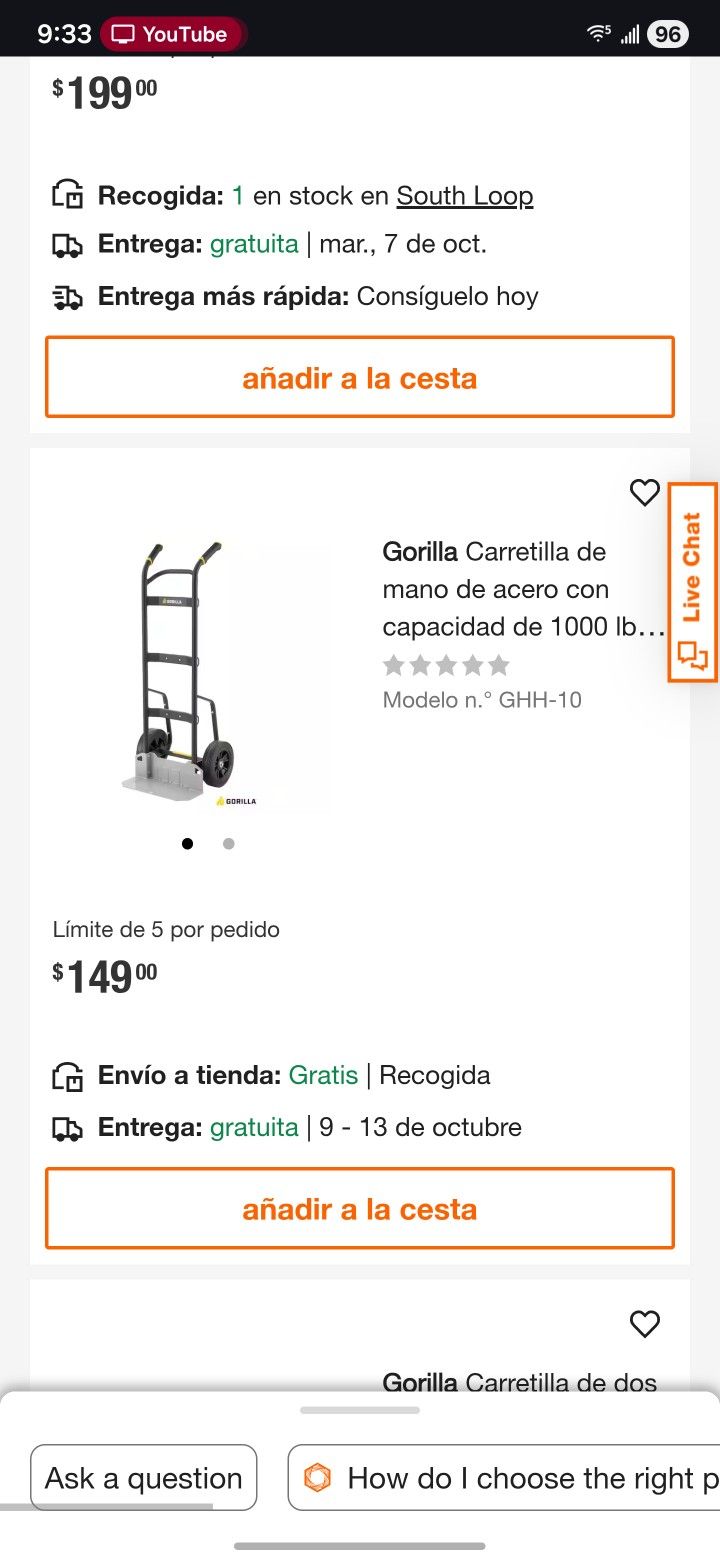Select 'How do I choose the right' suggestion
The height and width of the screenshot is (1560, 720).
tap(510, 1477)
